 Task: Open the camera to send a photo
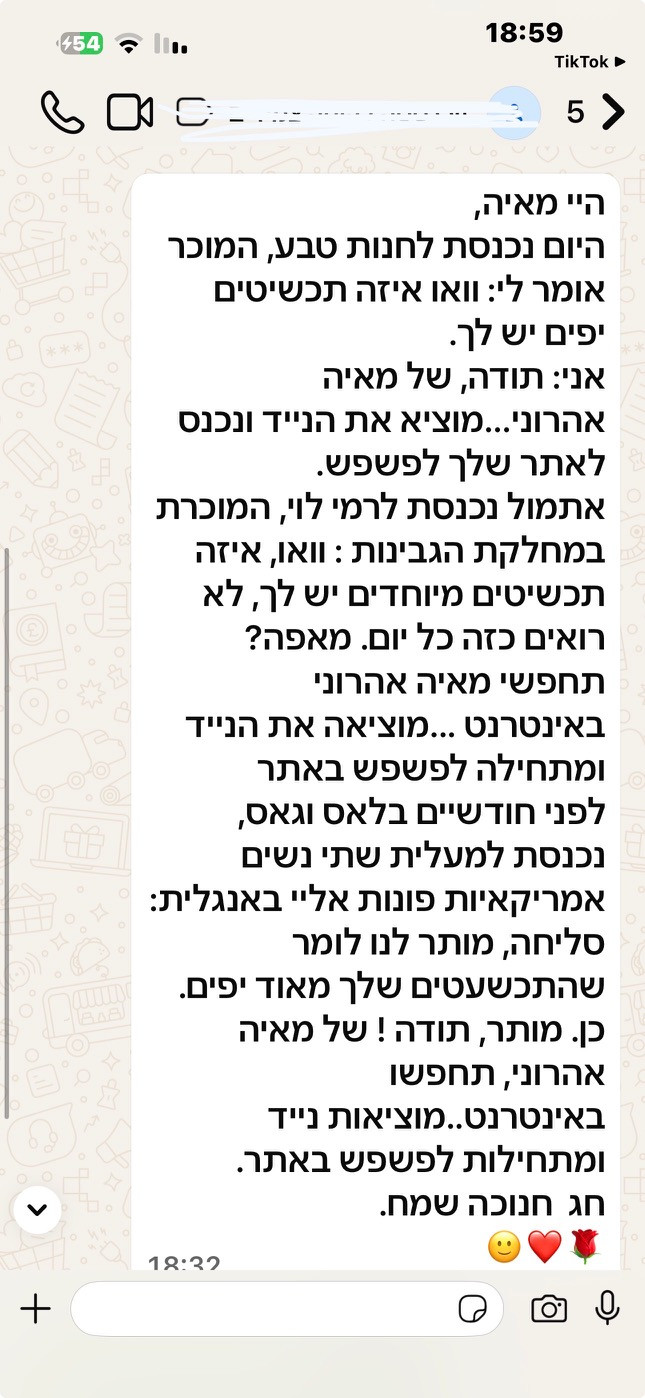coord(549,1308)
